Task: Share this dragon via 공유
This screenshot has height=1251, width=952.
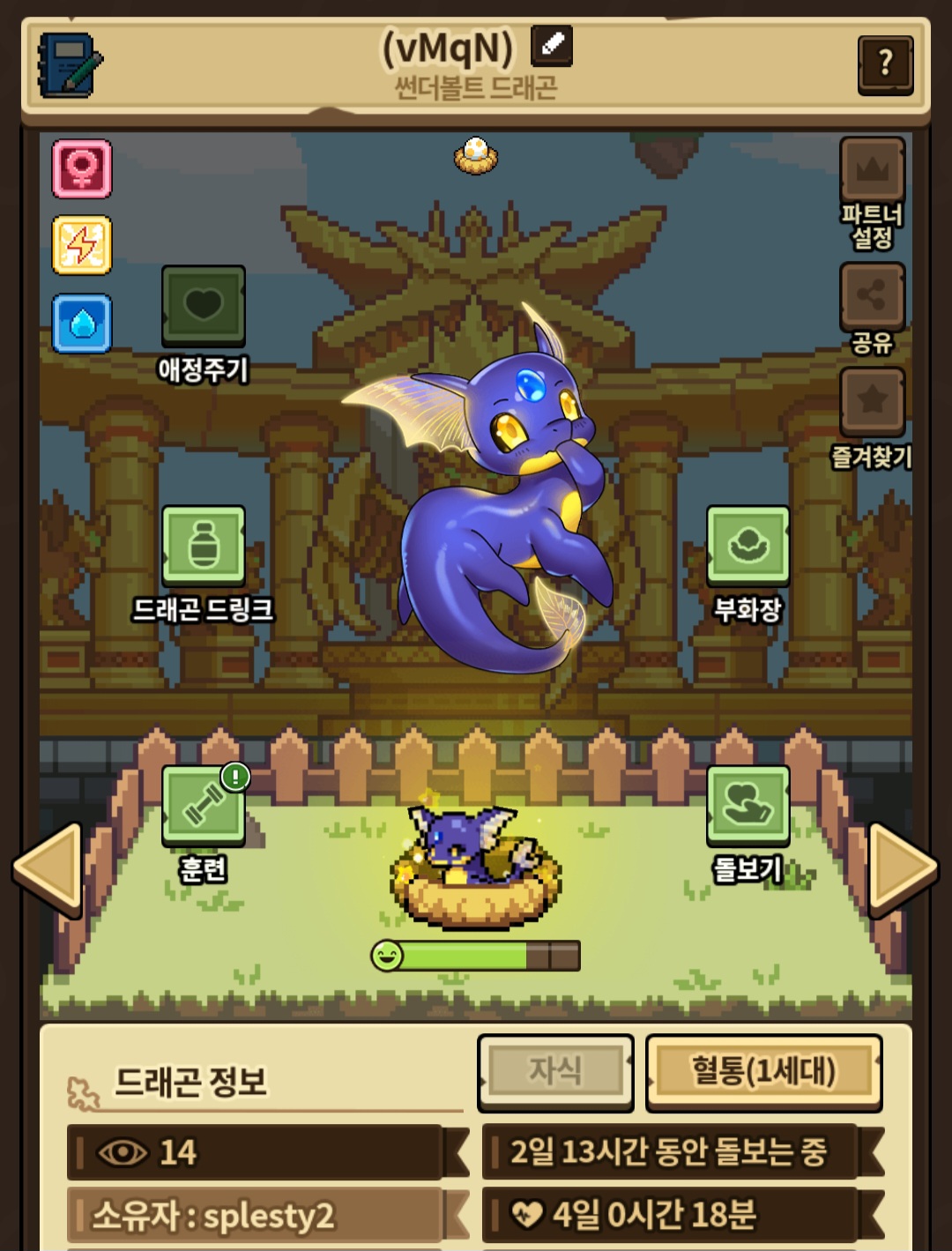Action: coord(872,295)
